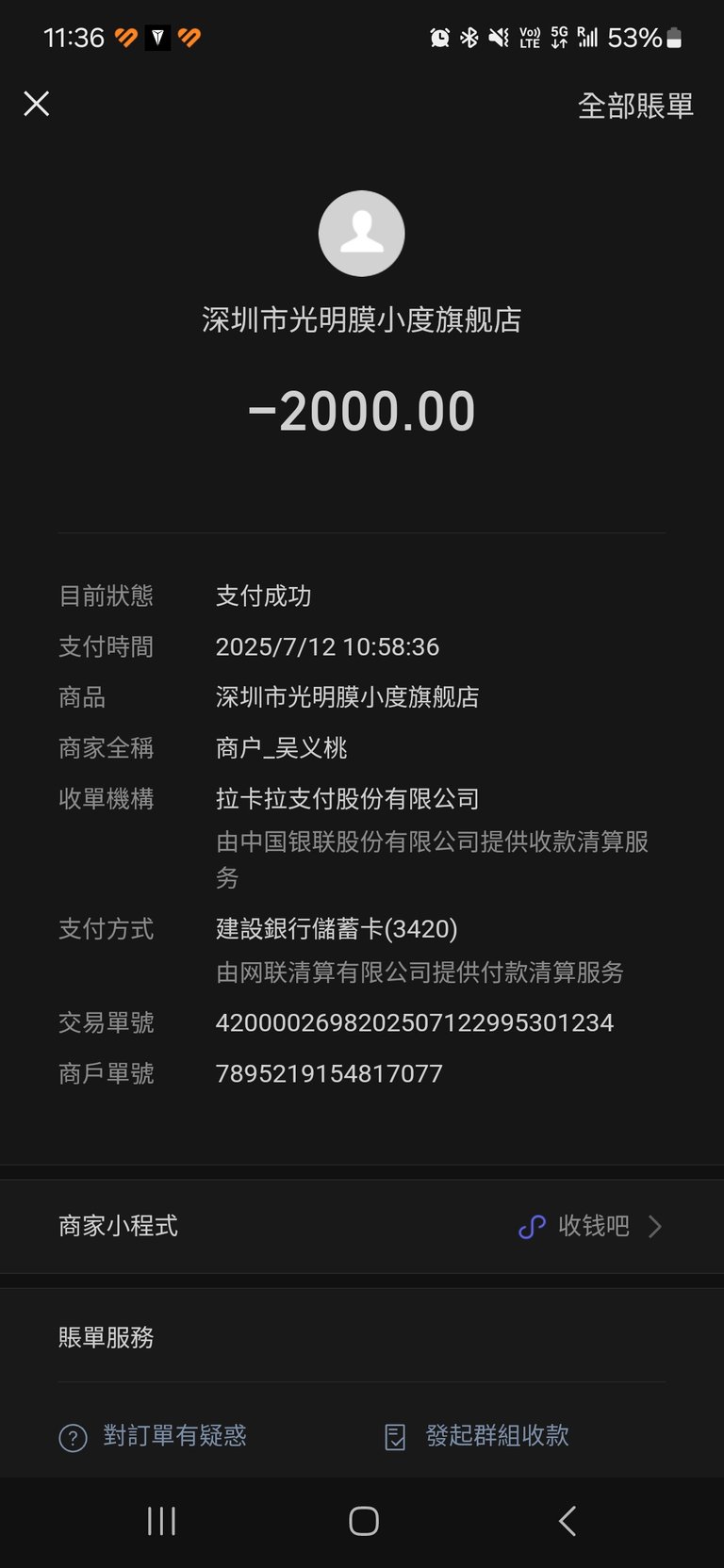Go back using the system back button
This screenshot has width=724, height=1568.
(x=567, y=1521)
